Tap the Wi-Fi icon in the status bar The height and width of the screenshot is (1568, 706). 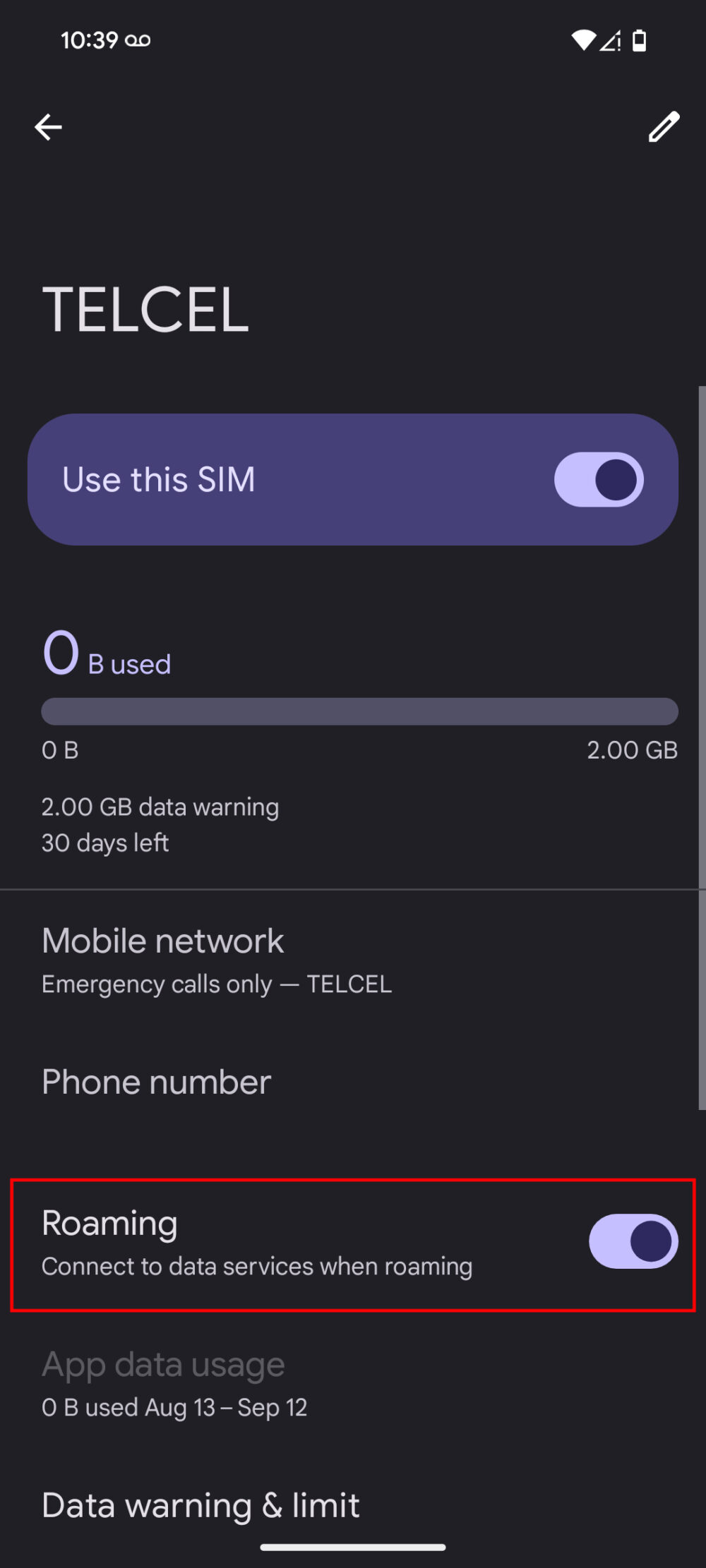[583, 41]
